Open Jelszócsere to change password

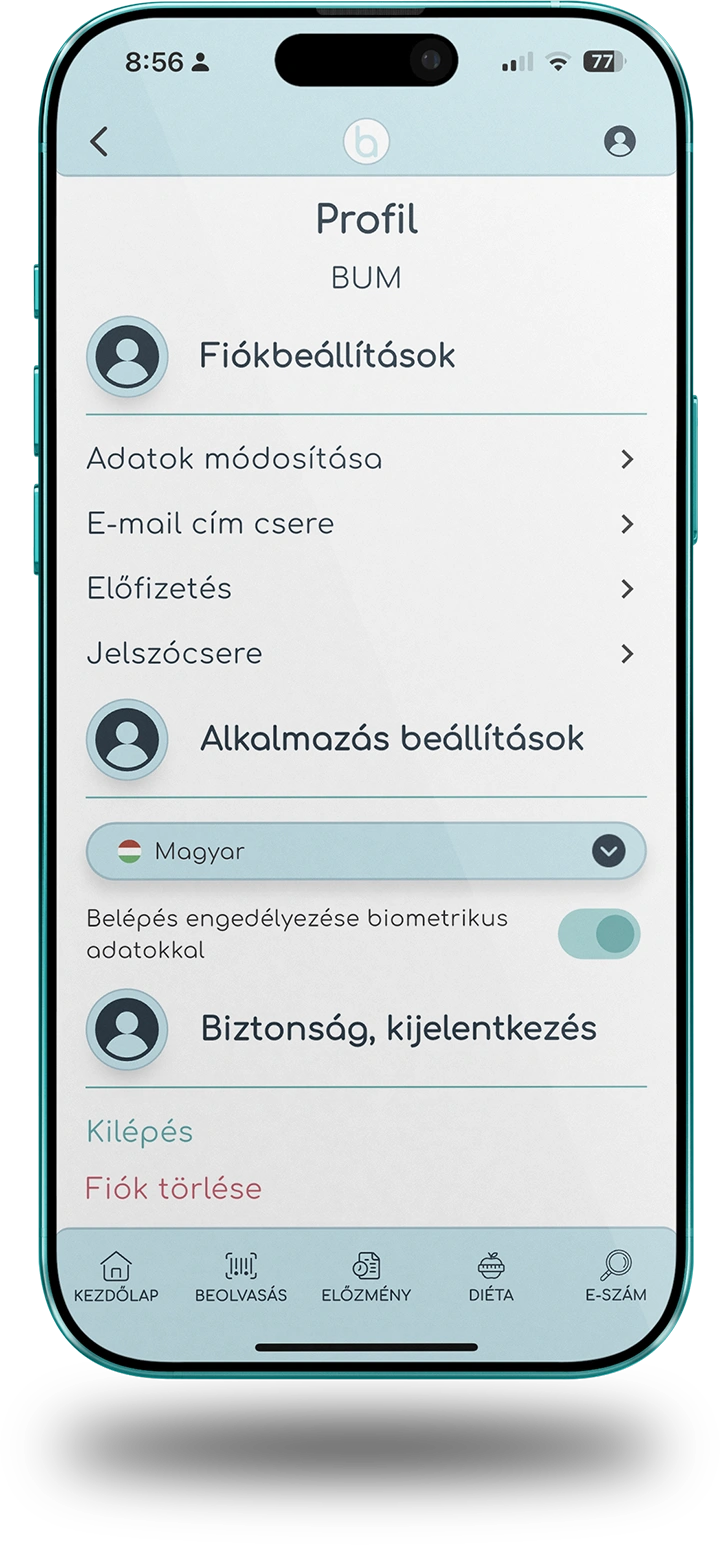[x=360, y=654]
